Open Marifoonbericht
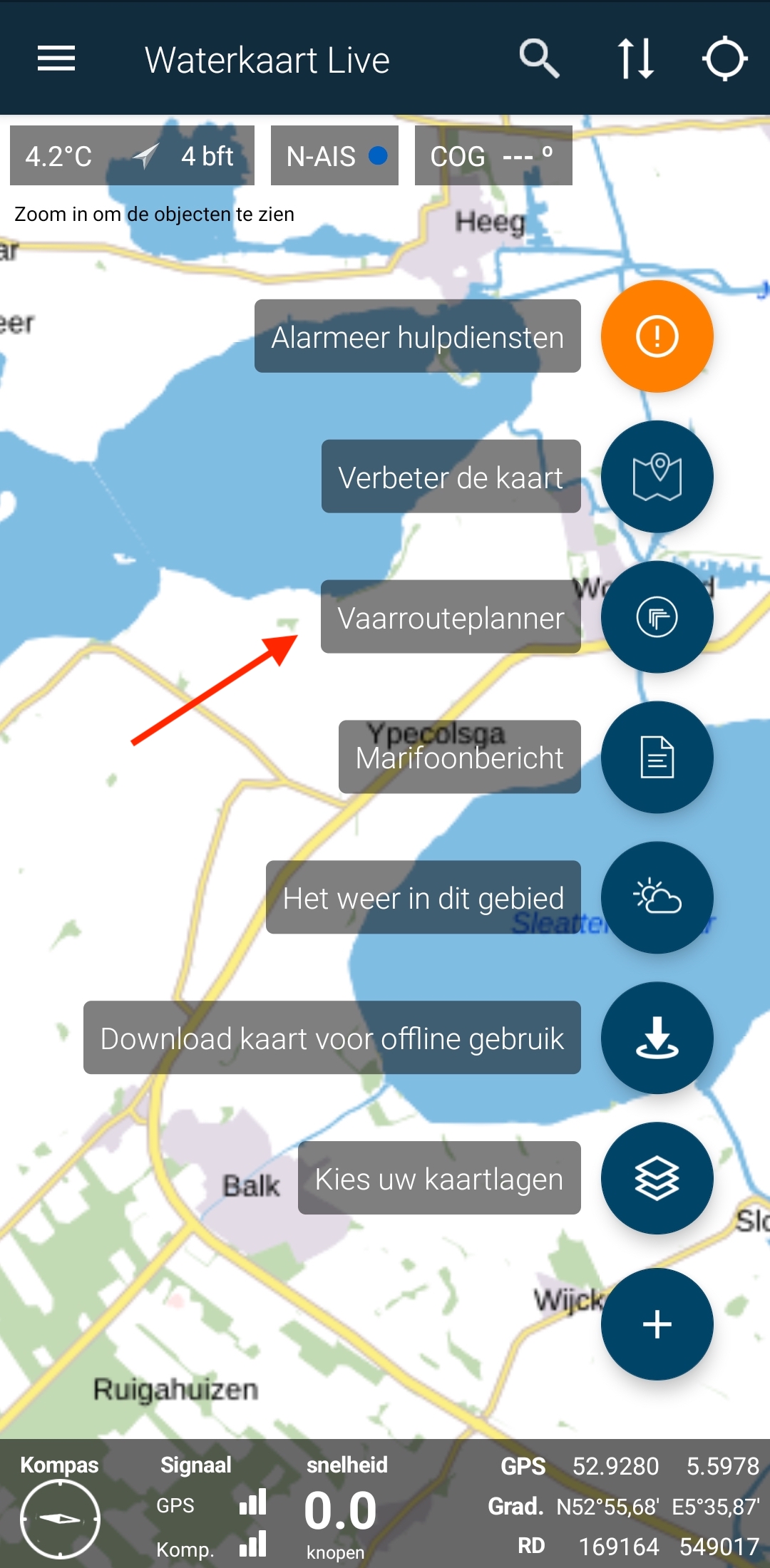The height and width of the screenshot is (1568, 770). 657,757
